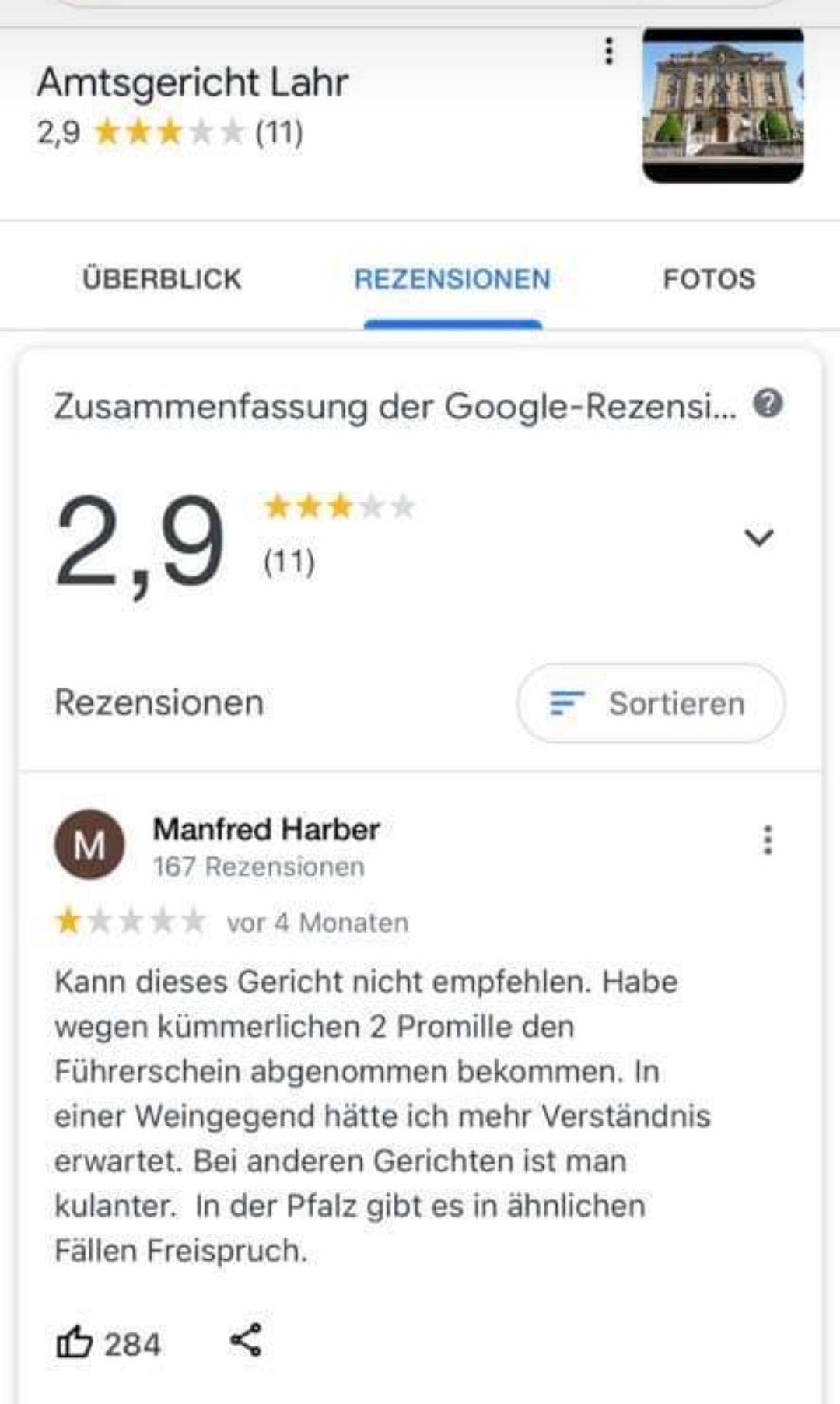
Task: Switch to the Fotos tab
Action: [x=709, y=279]
